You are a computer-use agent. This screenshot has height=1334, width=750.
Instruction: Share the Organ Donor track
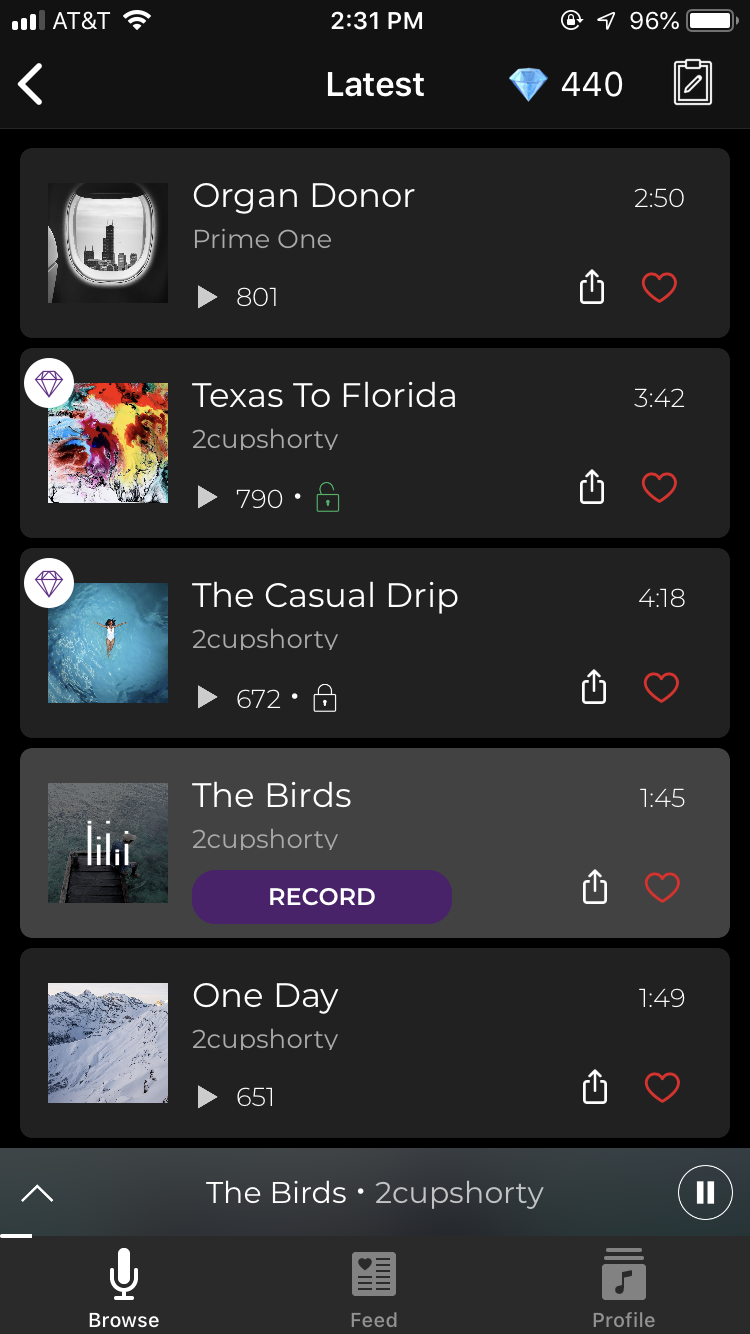[593, 288]
